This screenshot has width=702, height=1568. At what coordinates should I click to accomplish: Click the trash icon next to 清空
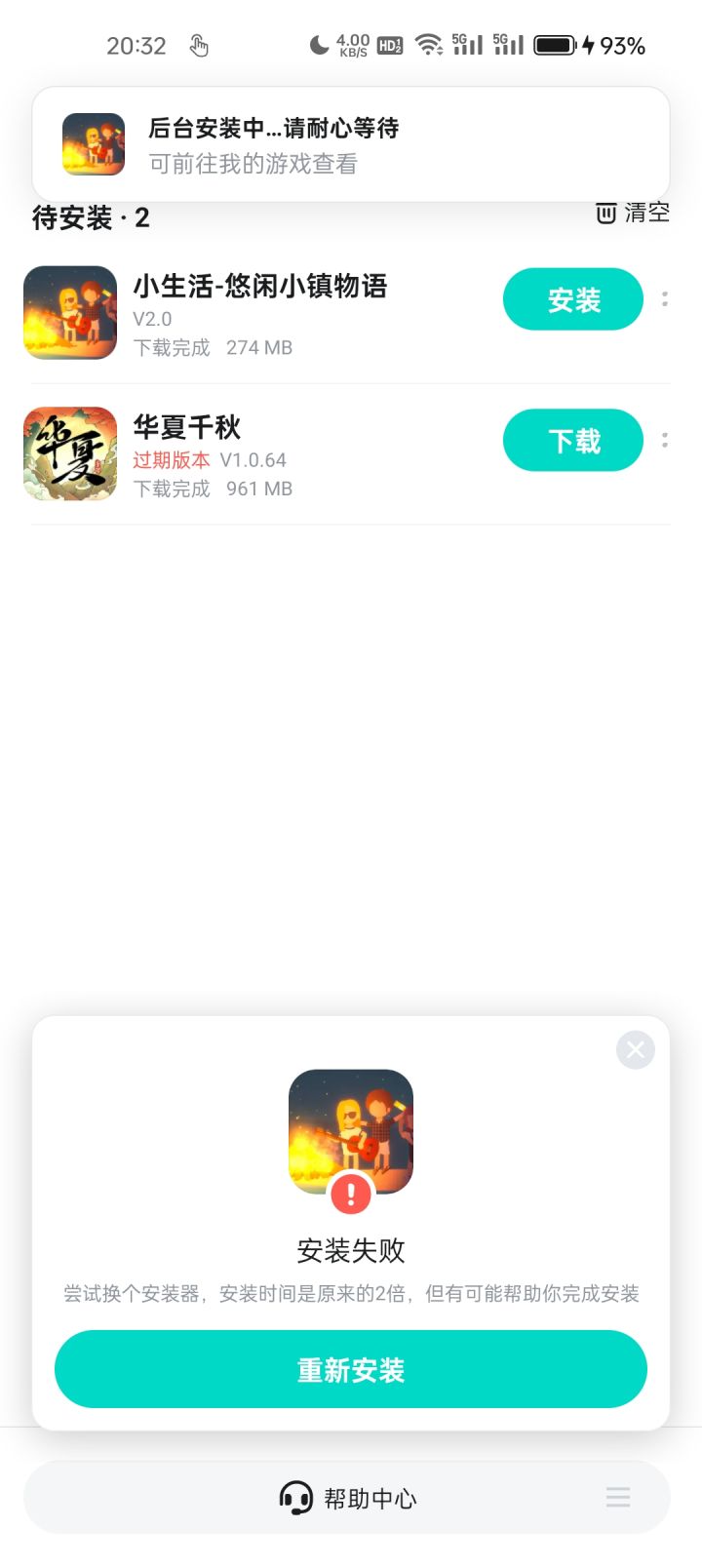(x=604, y=212)
